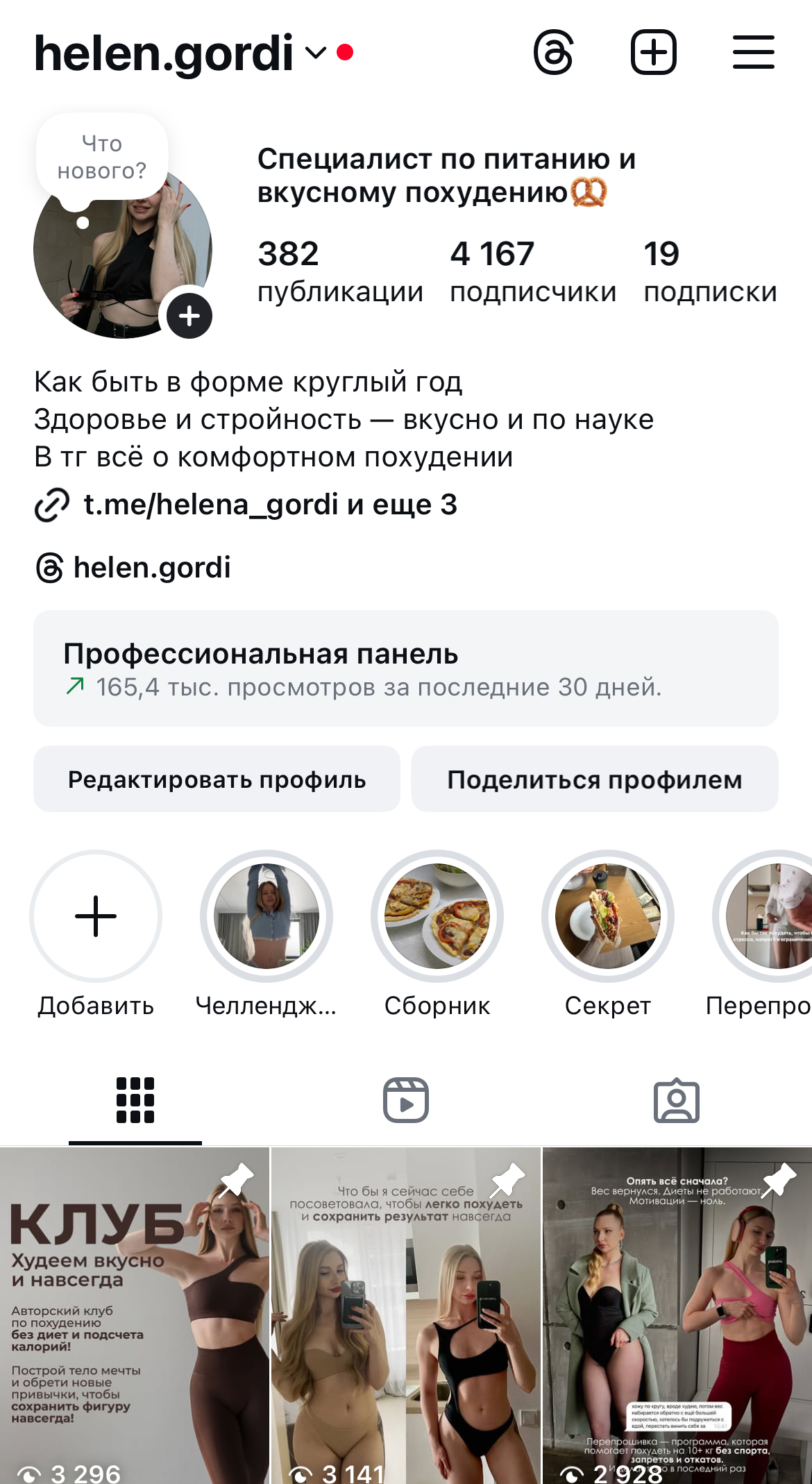Open Профессиональная панель

[405, 668]
